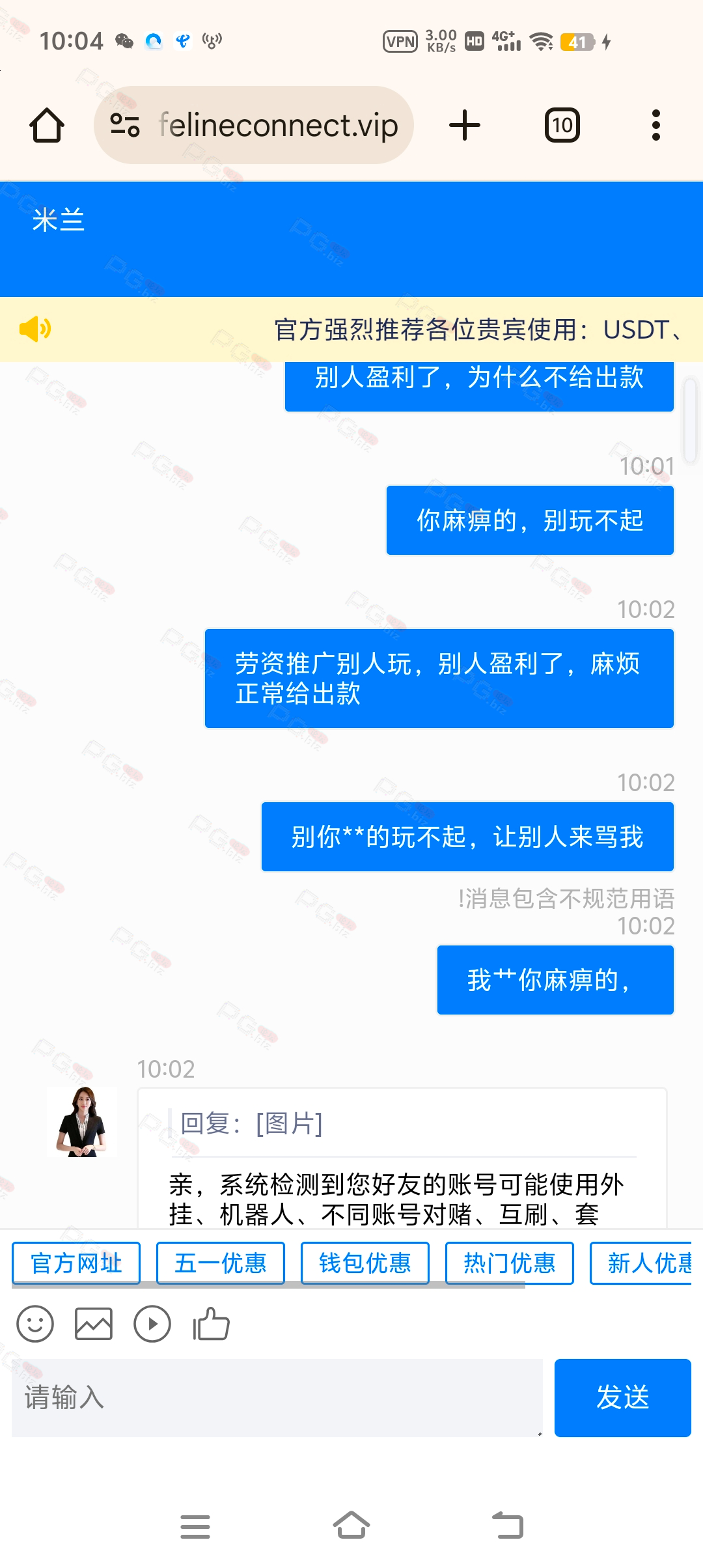Image resolution: width=703 pixels, height=1568 pixels.
Task: Open recent apps from the navigation bar
Action: 195,1526
